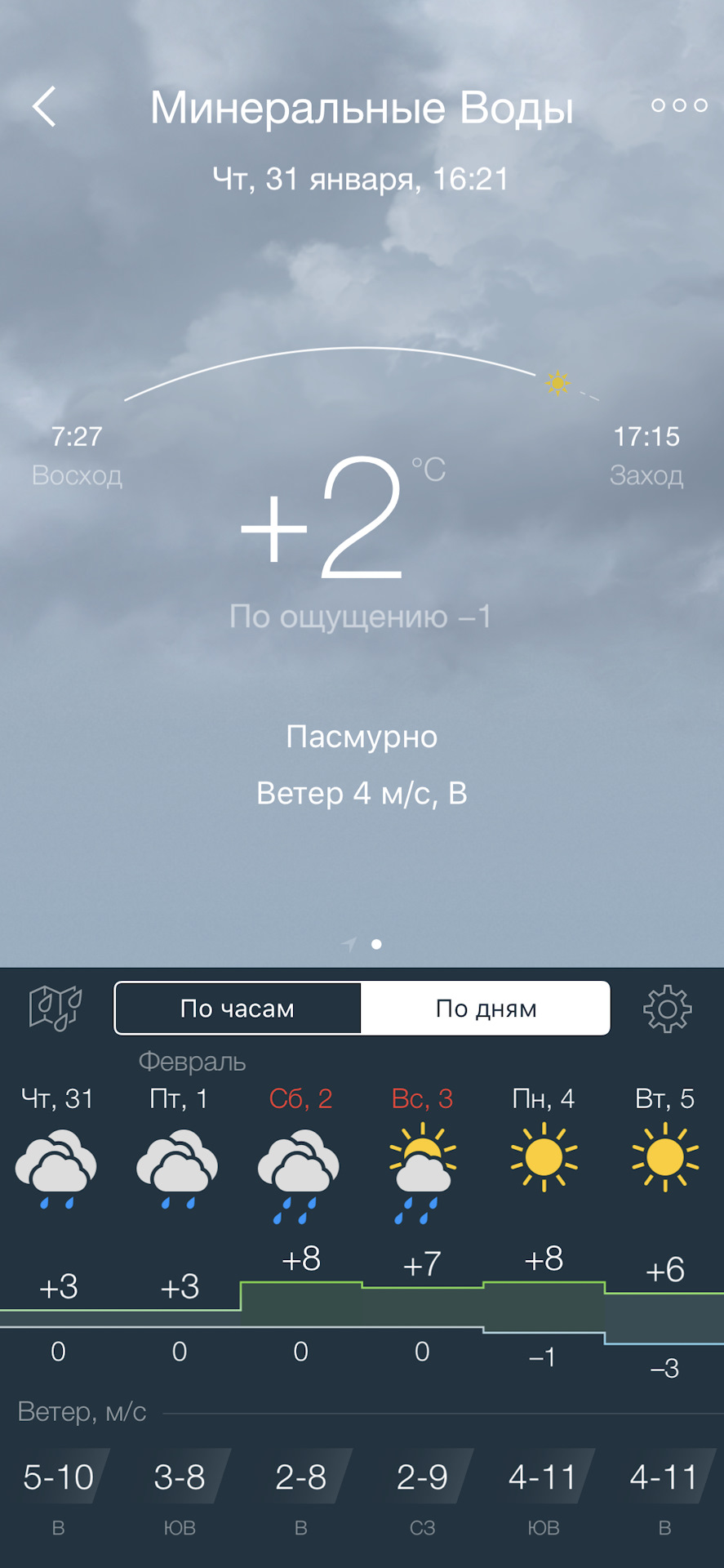Open Sunday forecast Вс, 3

[x=422, y=1160]
